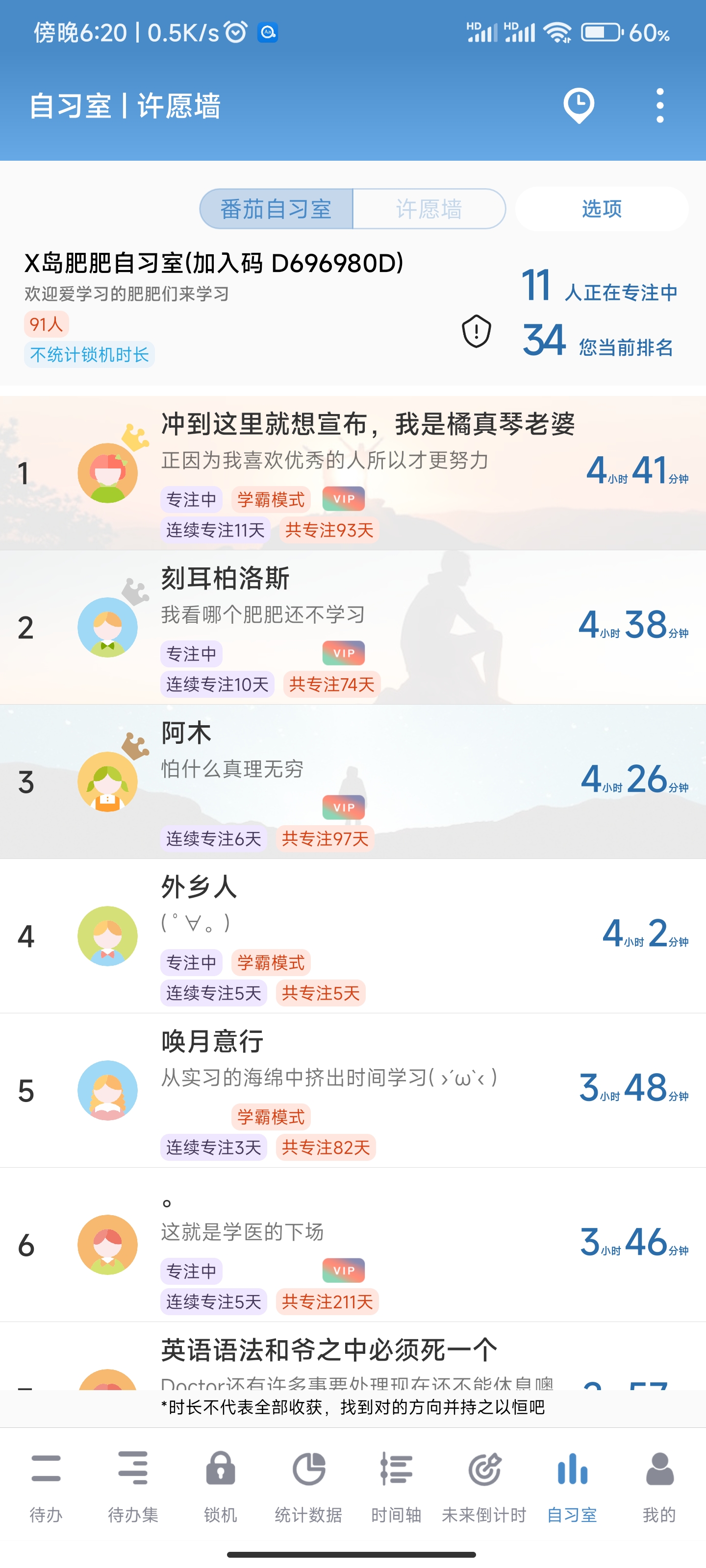View the user with motto 这就是学医的下场
The width and height of the screenshot is (706, 1568).
click(353, 1245)
